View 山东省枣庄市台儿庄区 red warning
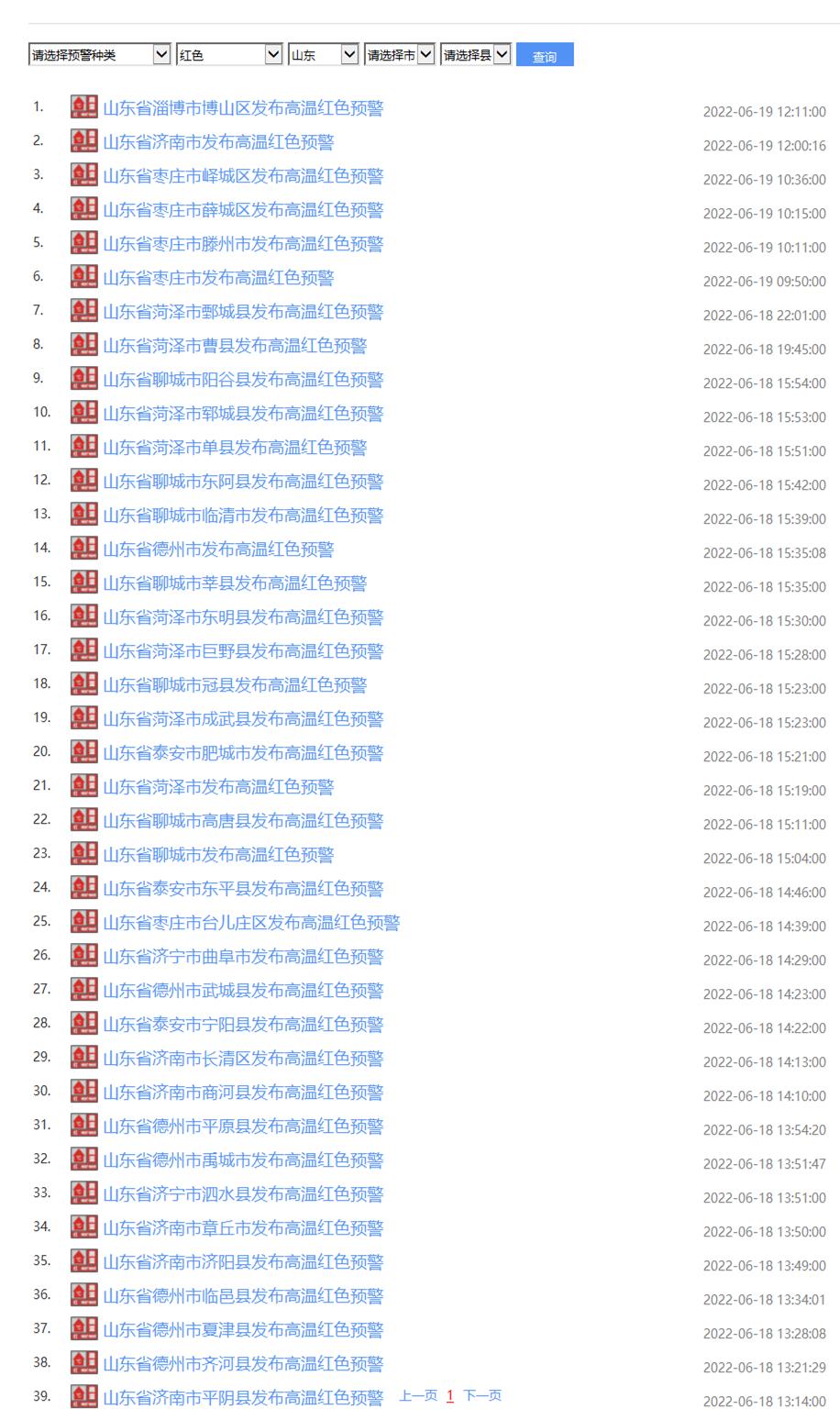This screenshot has width=840, height=1420. [251, 923]
